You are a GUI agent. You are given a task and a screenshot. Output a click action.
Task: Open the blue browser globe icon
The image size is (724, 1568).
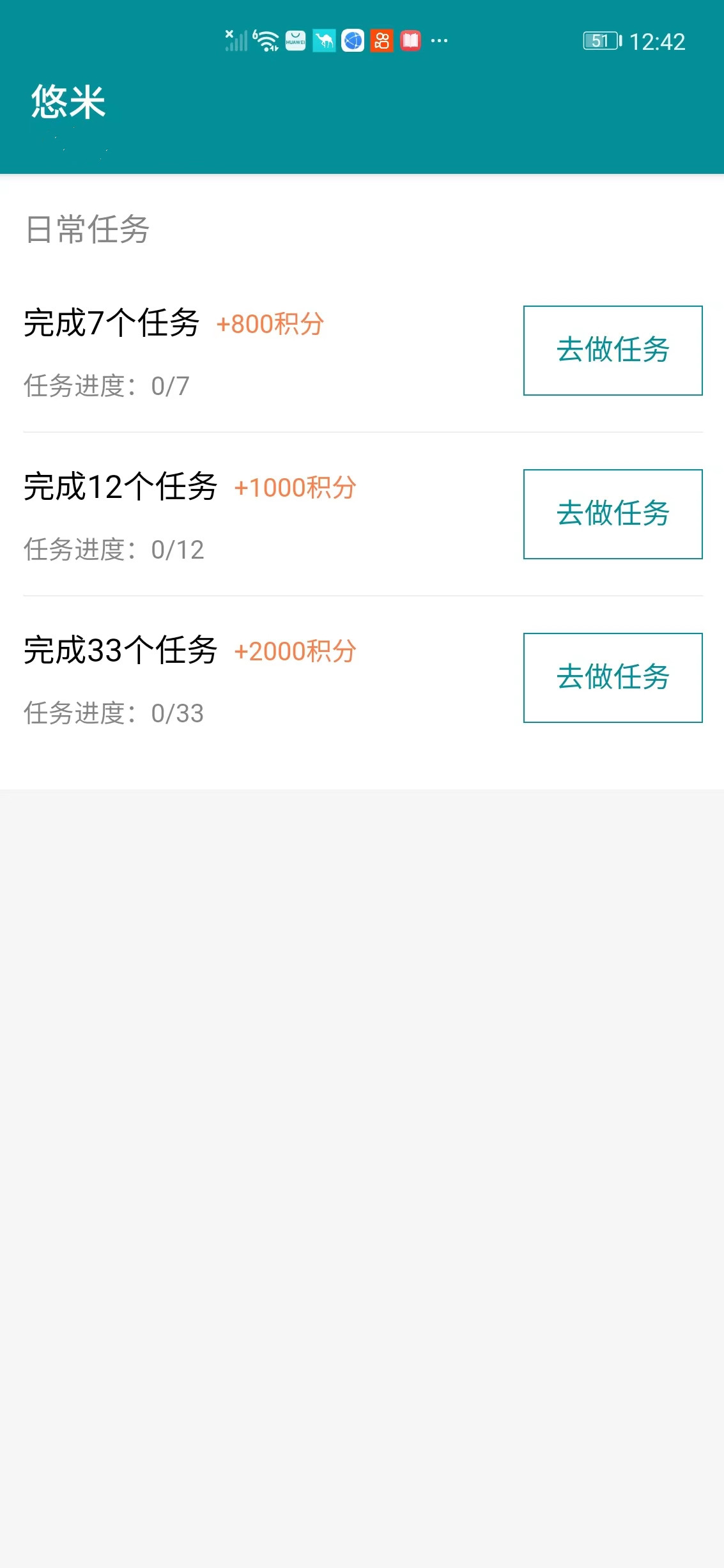point(352,40)
